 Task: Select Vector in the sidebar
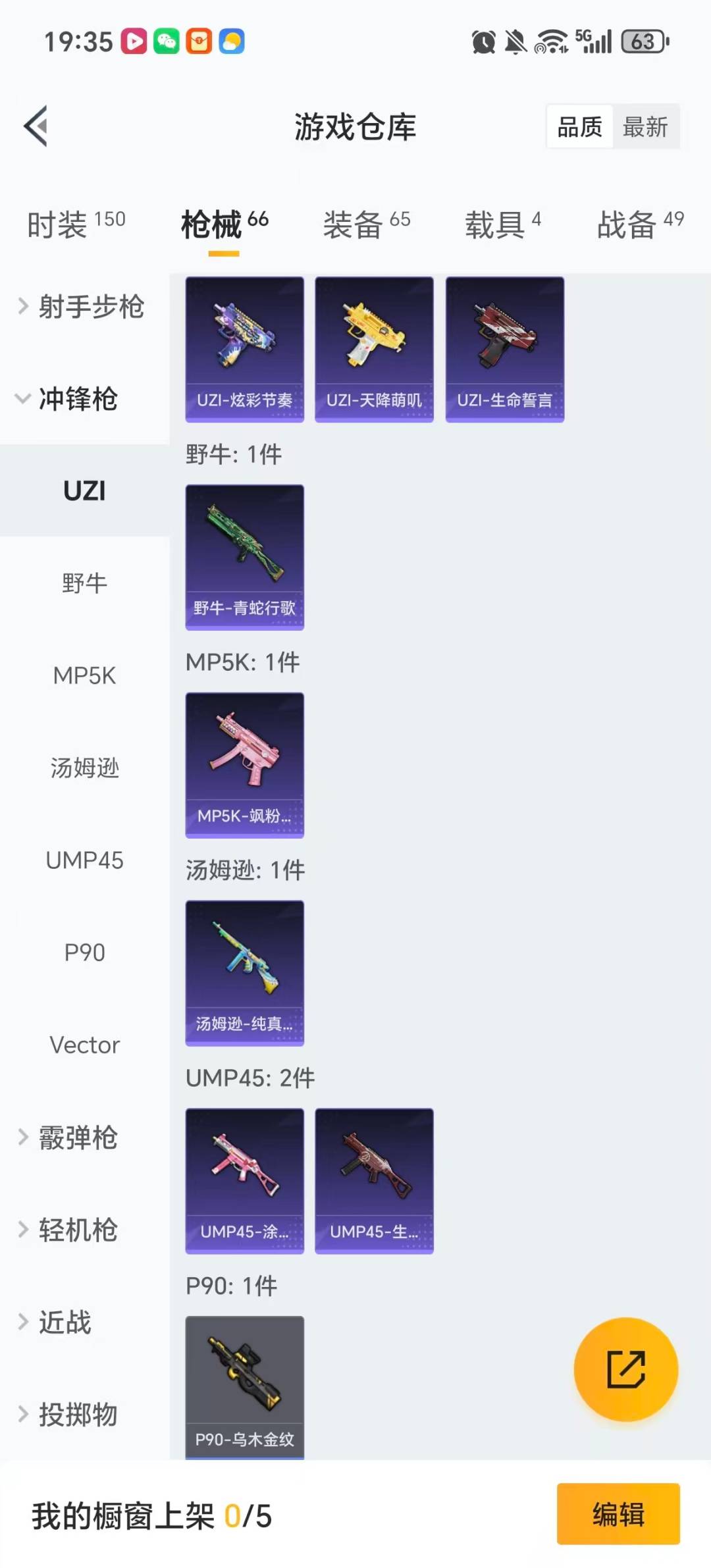84,1045
